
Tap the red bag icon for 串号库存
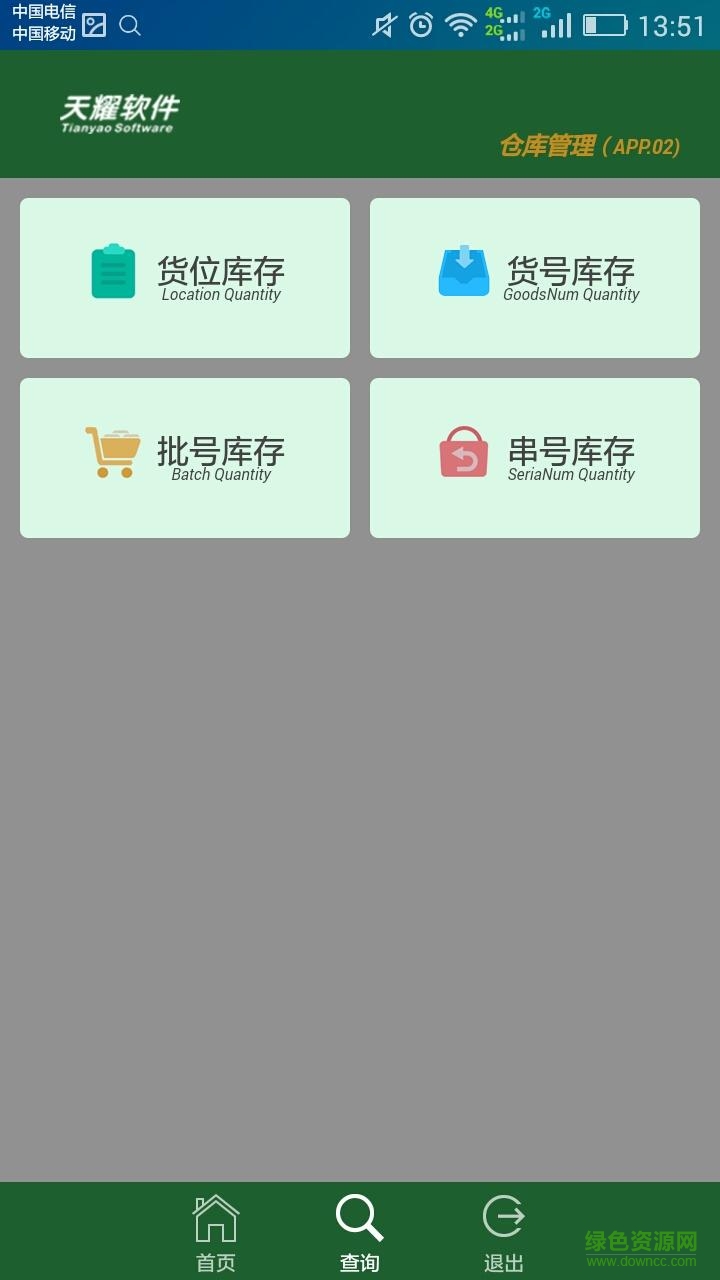[x=463, y=450]
